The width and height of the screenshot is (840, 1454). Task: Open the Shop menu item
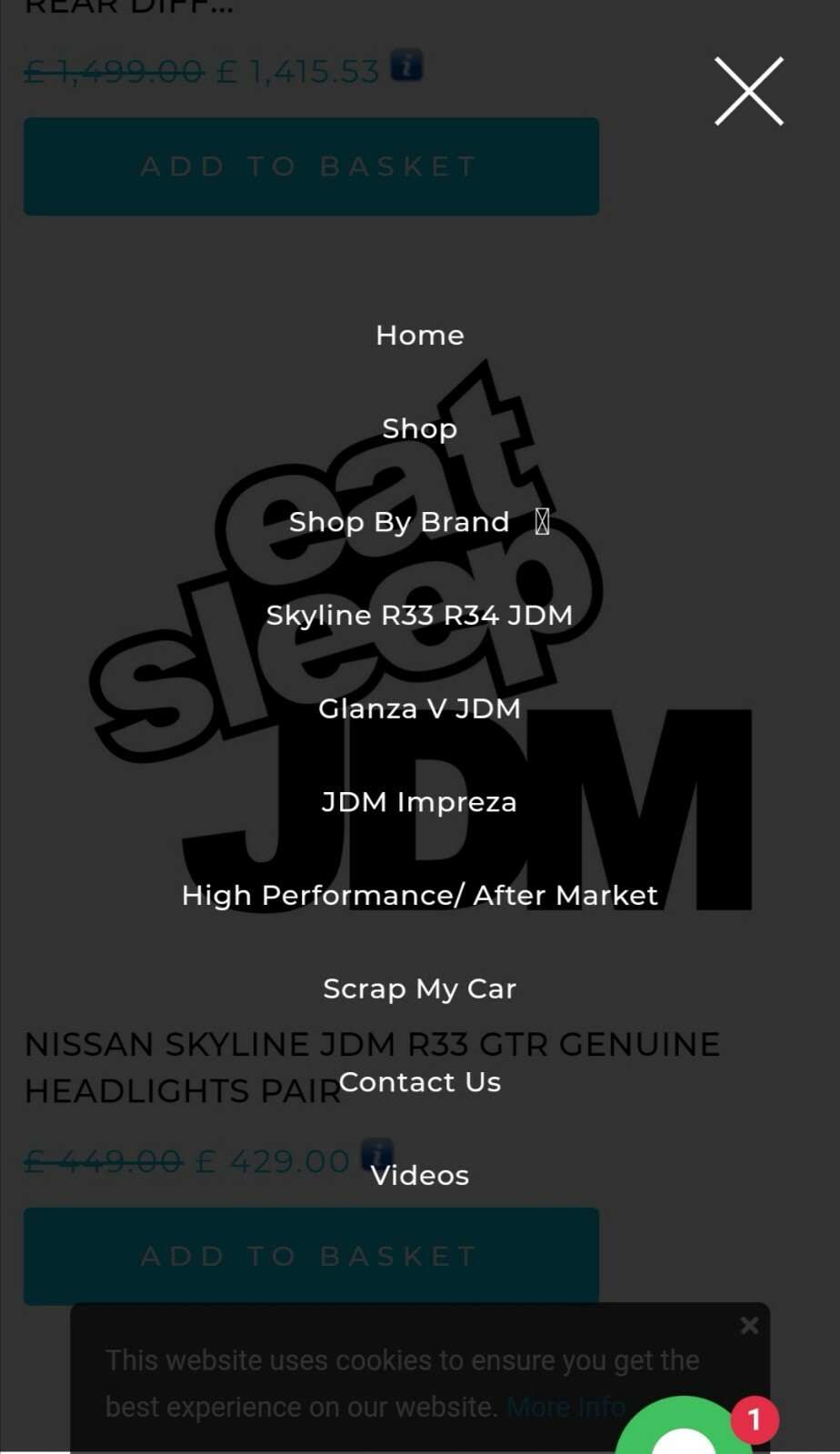point(419,428)
